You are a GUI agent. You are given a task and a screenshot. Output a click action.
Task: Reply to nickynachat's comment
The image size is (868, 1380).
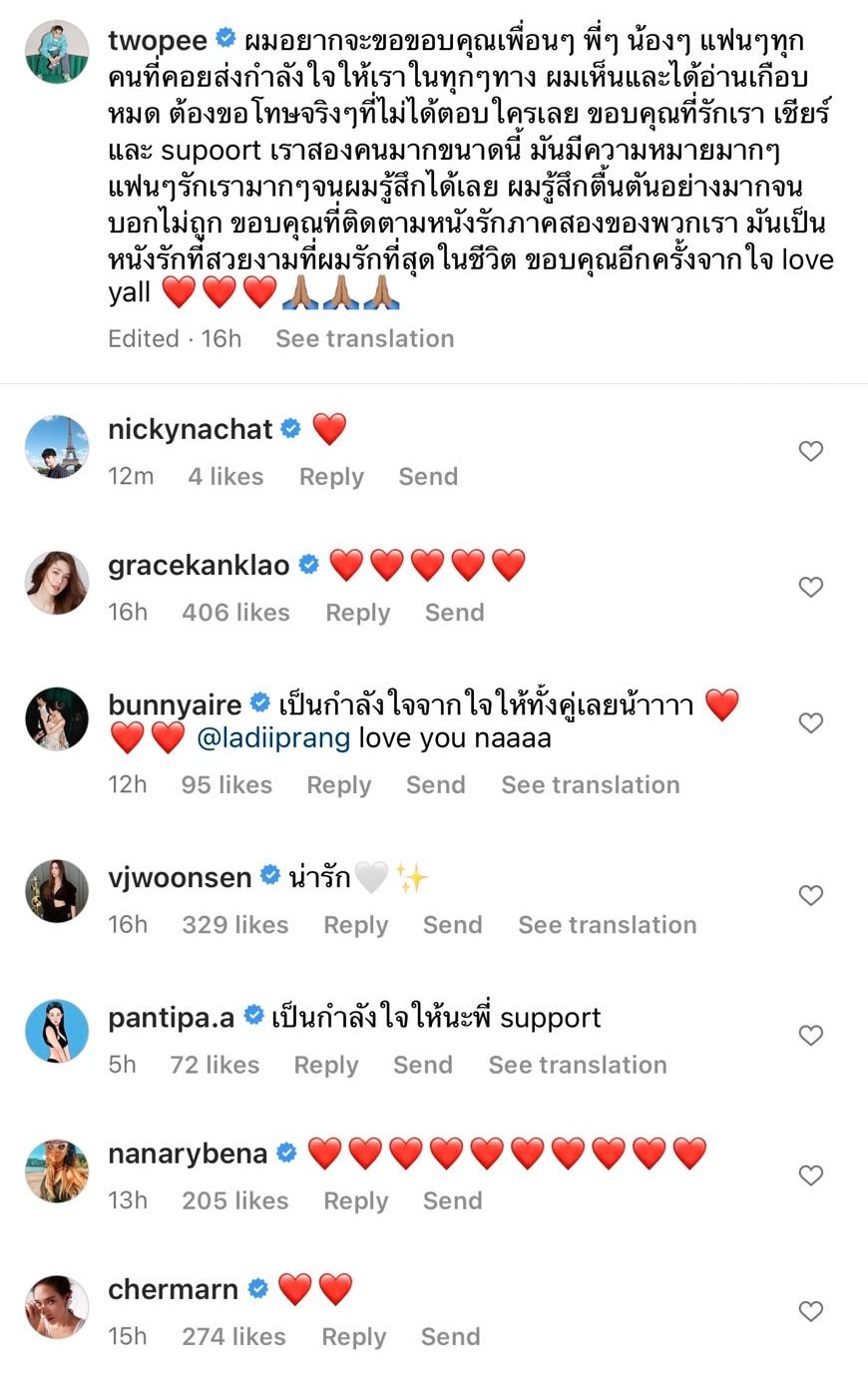331,477
